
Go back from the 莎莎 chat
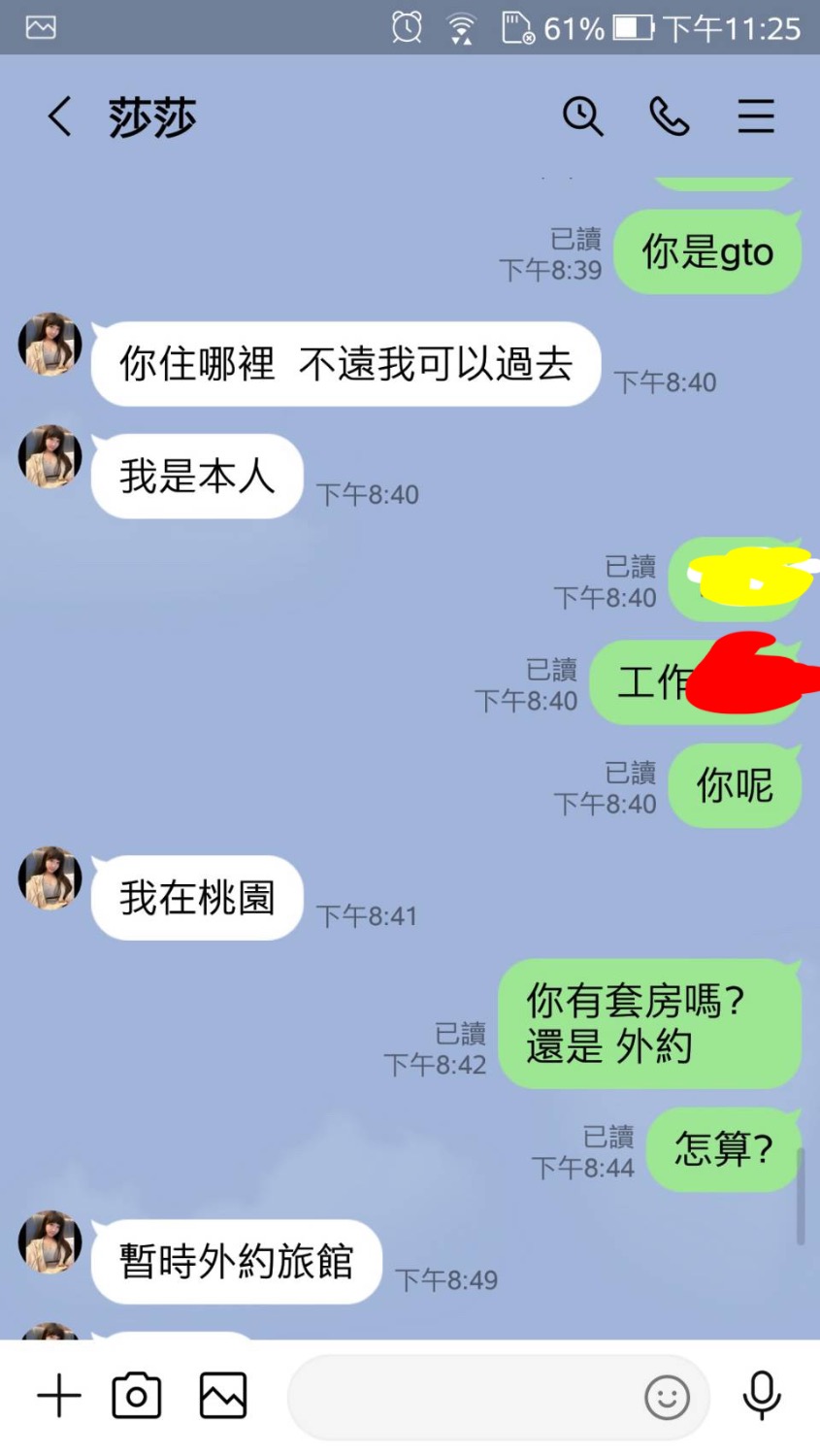coord(60,117)
